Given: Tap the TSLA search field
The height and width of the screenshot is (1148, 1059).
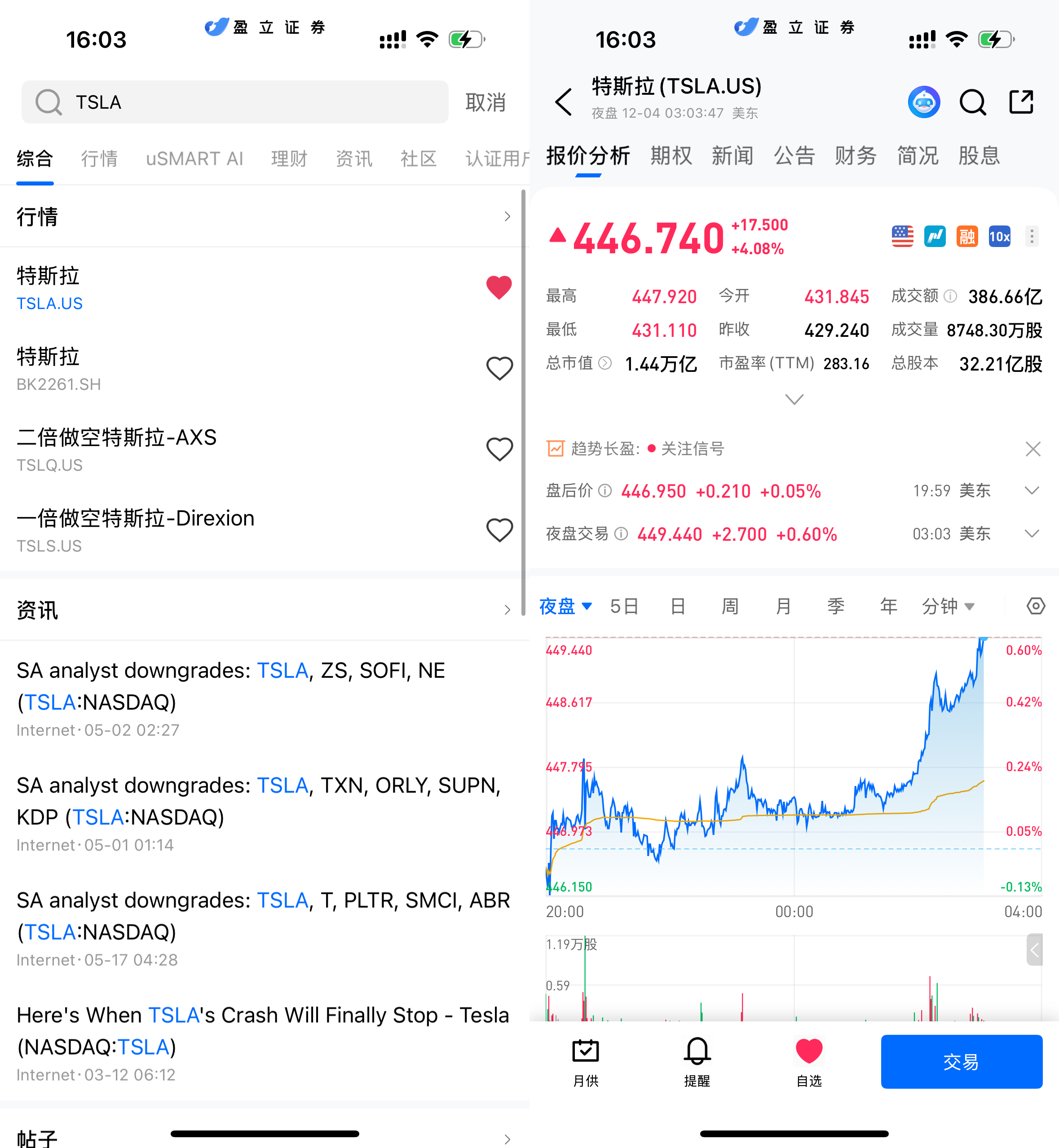Looking at the screenshot, I should click(x=235, y=102).
